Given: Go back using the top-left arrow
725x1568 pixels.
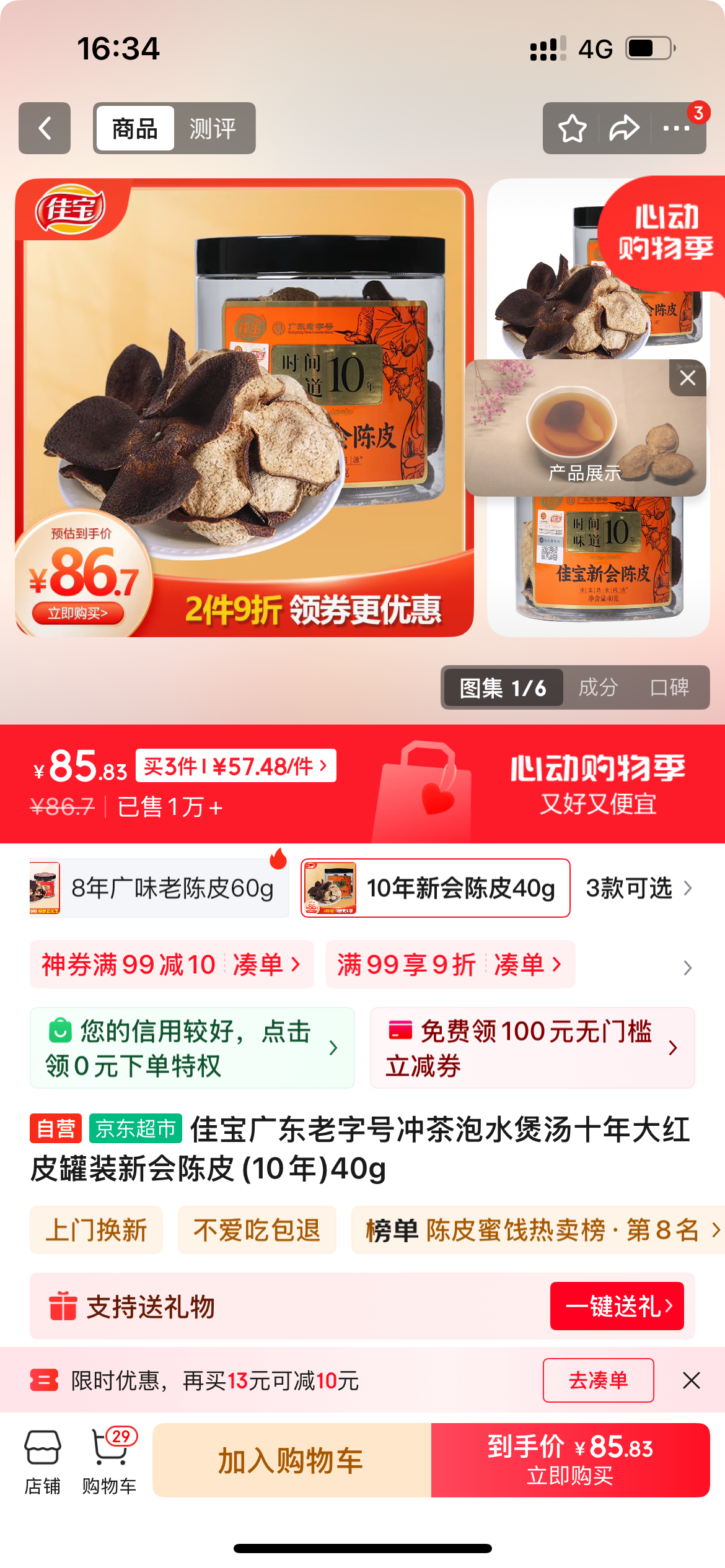Looking at the screenshot, I should click(45, 128).
